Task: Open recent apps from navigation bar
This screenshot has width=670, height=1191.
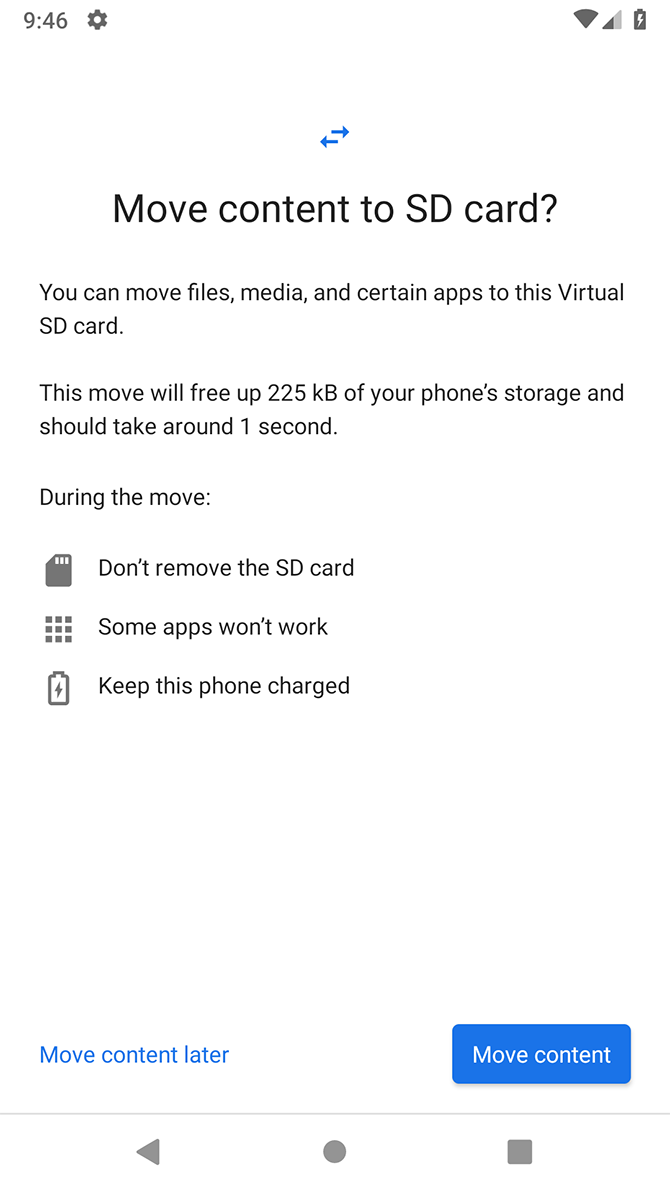Action: (x=519, y=1152)
